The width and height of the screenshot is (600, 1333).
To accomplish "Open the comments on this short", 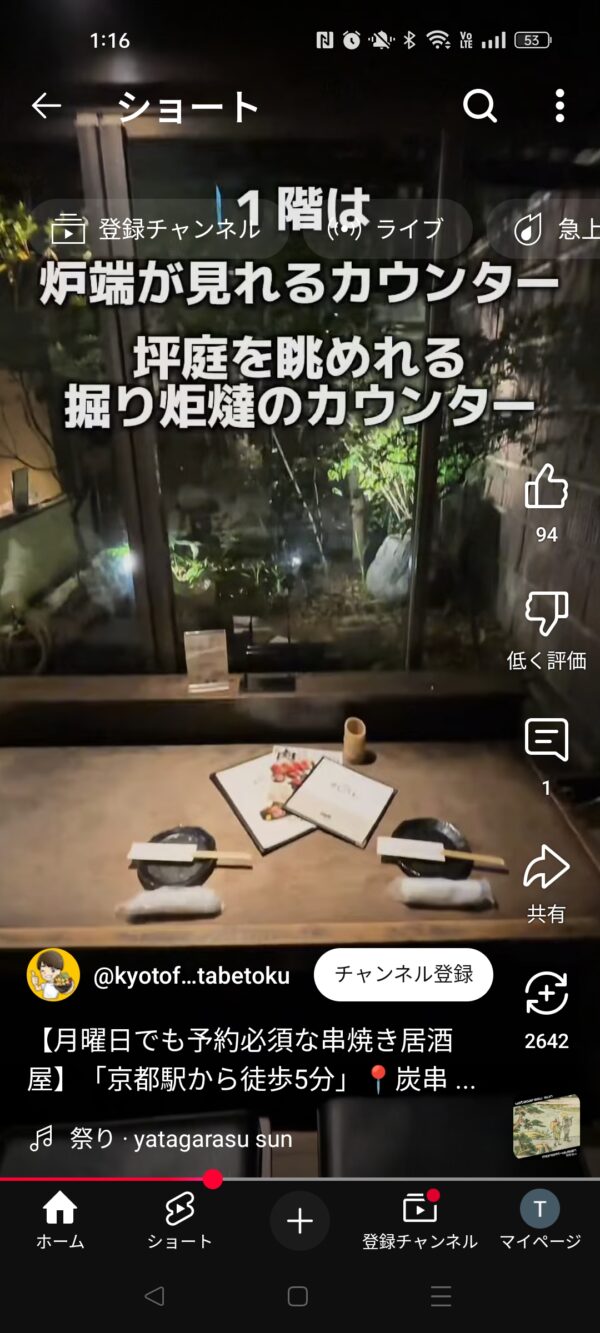I will (x=546, y=741).
